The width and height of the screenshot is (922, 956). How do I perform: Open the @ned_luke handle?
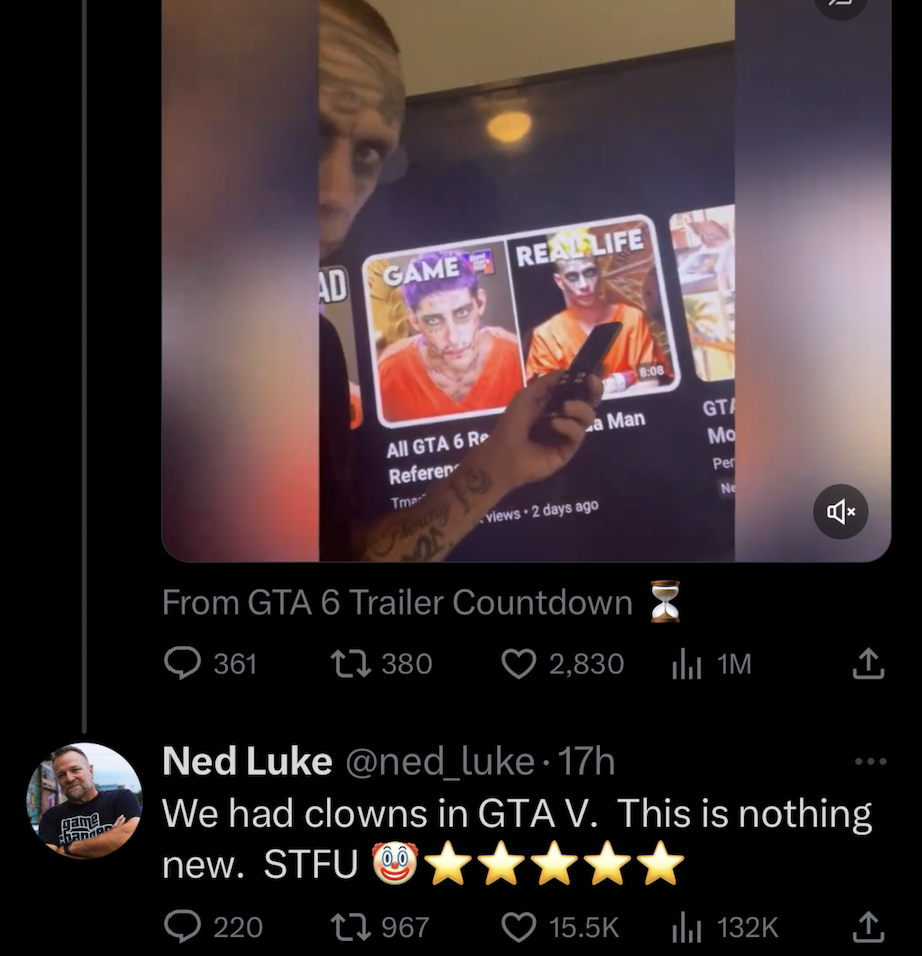click(438, 763)
